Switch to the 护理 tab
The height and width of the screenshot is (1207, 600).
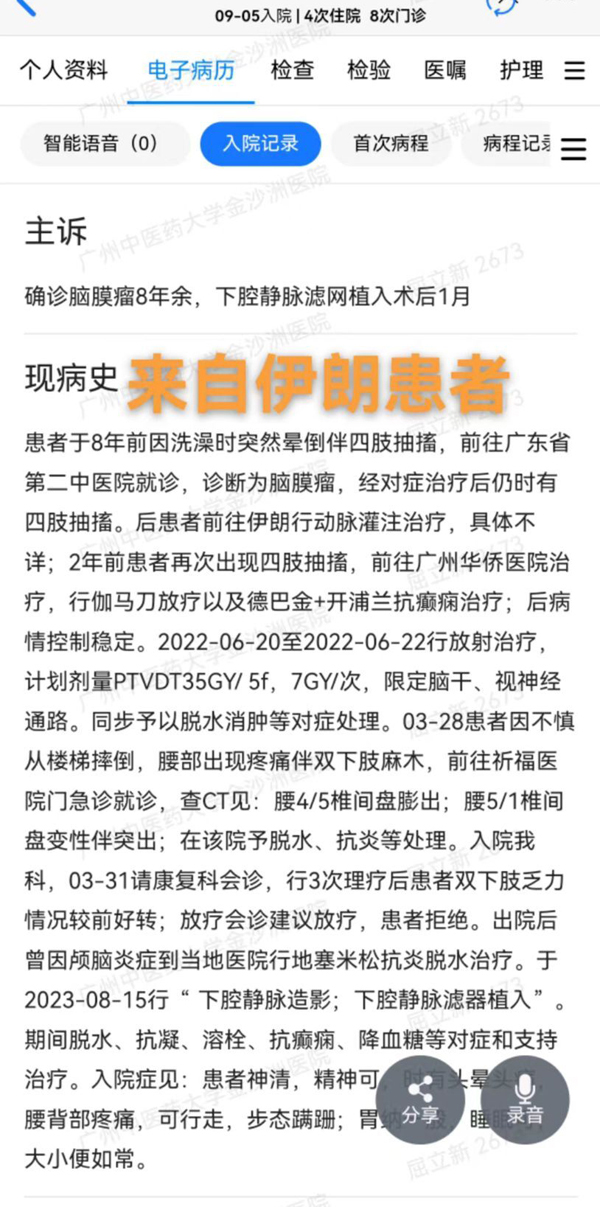(x=522, y=70)
